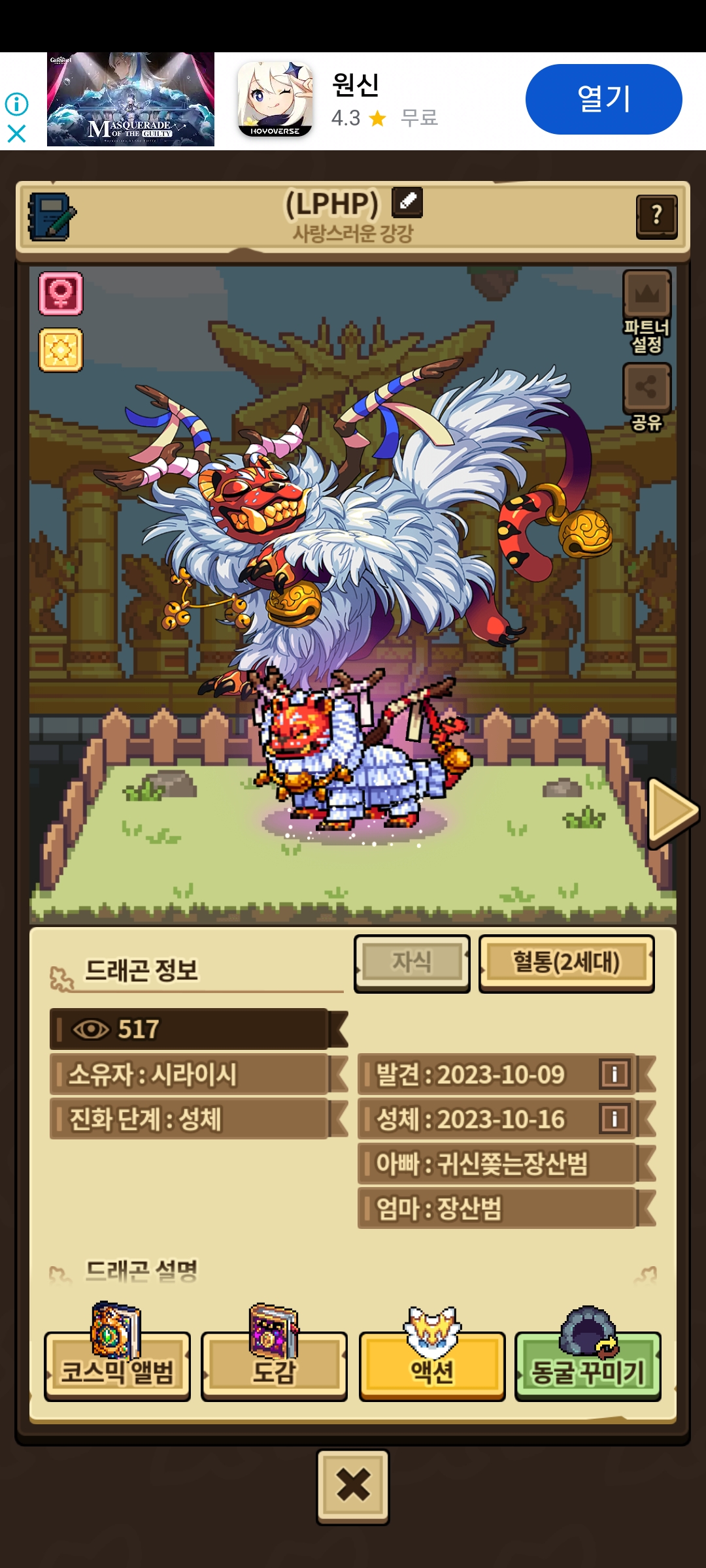706x1568 pixels.
Task: Open the 도감 encyclopedia
Action: point(275,1365)
